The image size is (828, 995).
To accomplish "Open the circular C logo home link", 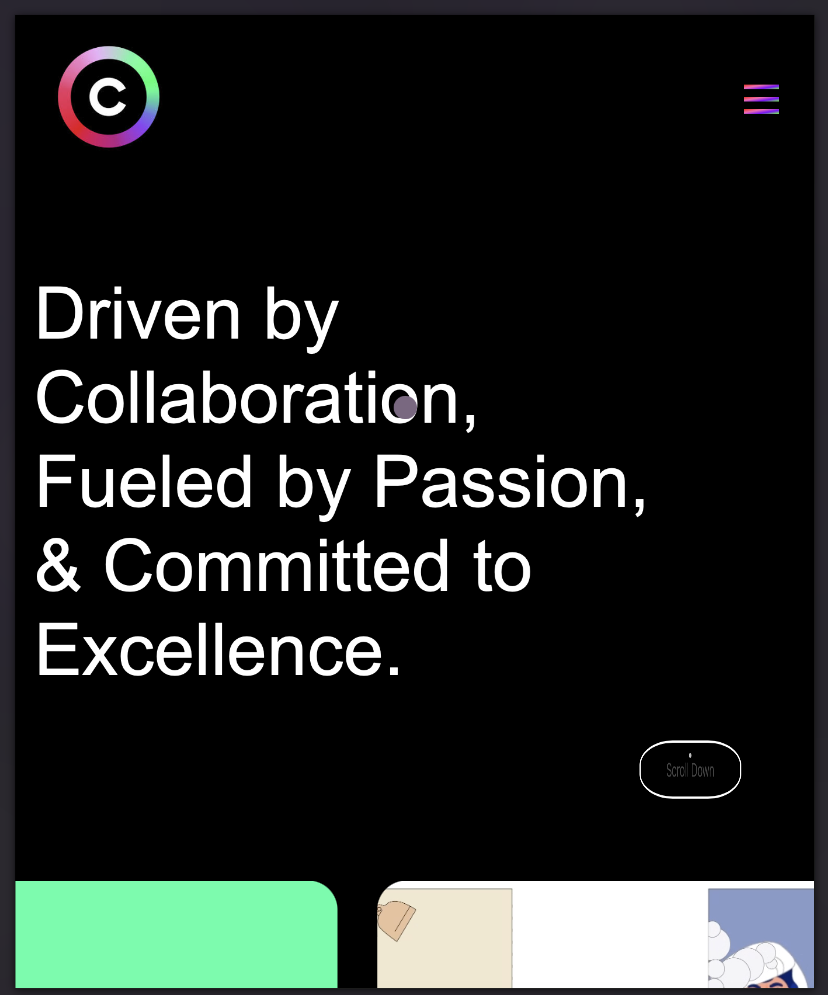I will click(108, 97).
